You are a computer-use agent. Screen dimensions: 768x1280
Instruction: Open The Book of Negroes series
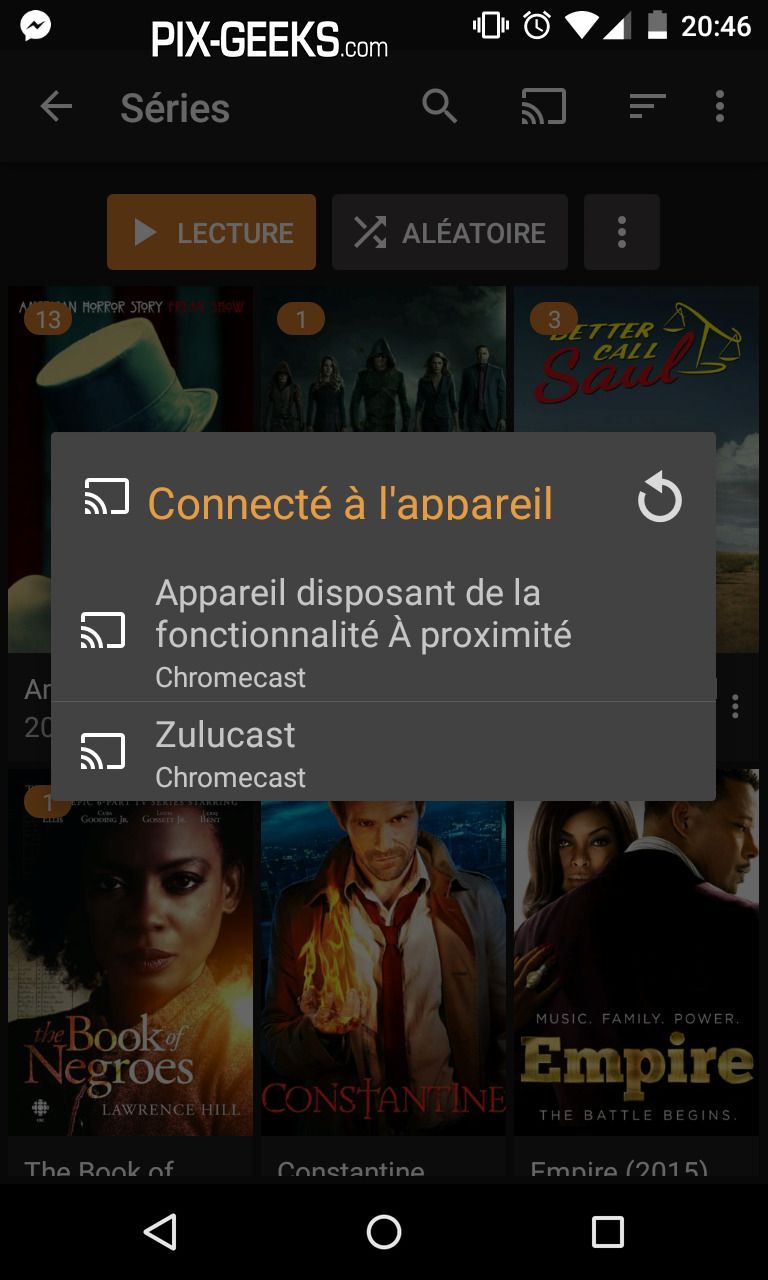point(130,970)
